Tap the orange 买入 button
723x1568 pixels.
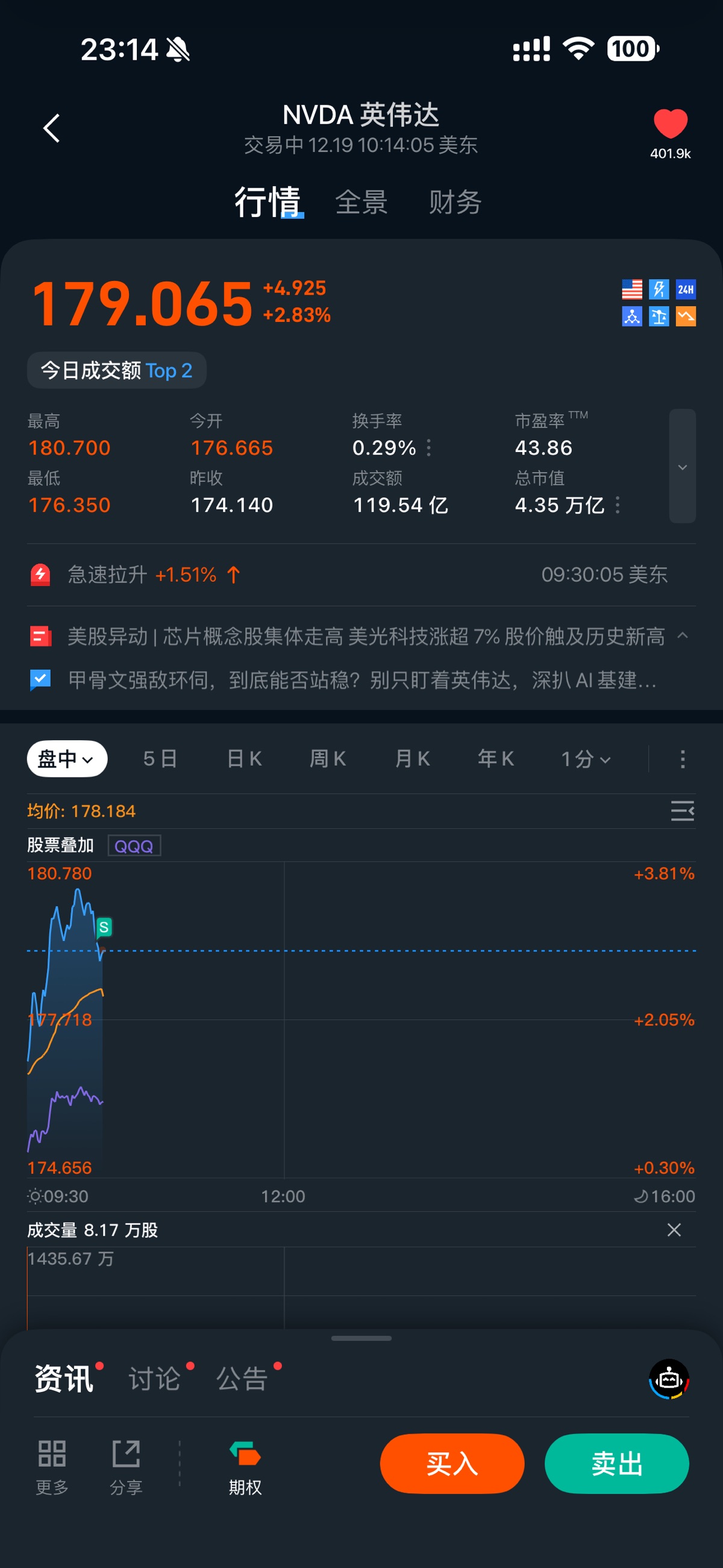(451, 1463)
